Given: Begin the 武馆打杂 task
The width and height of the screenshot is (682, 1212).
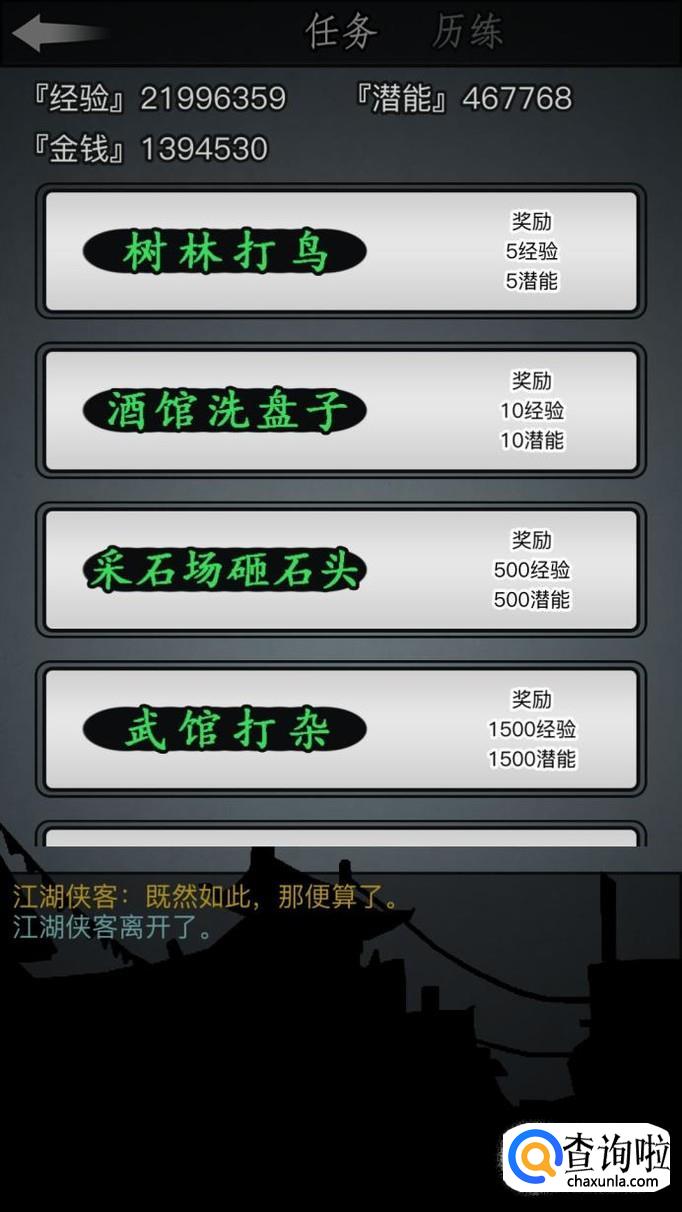Looking at the screenshot, I should 340,729.
